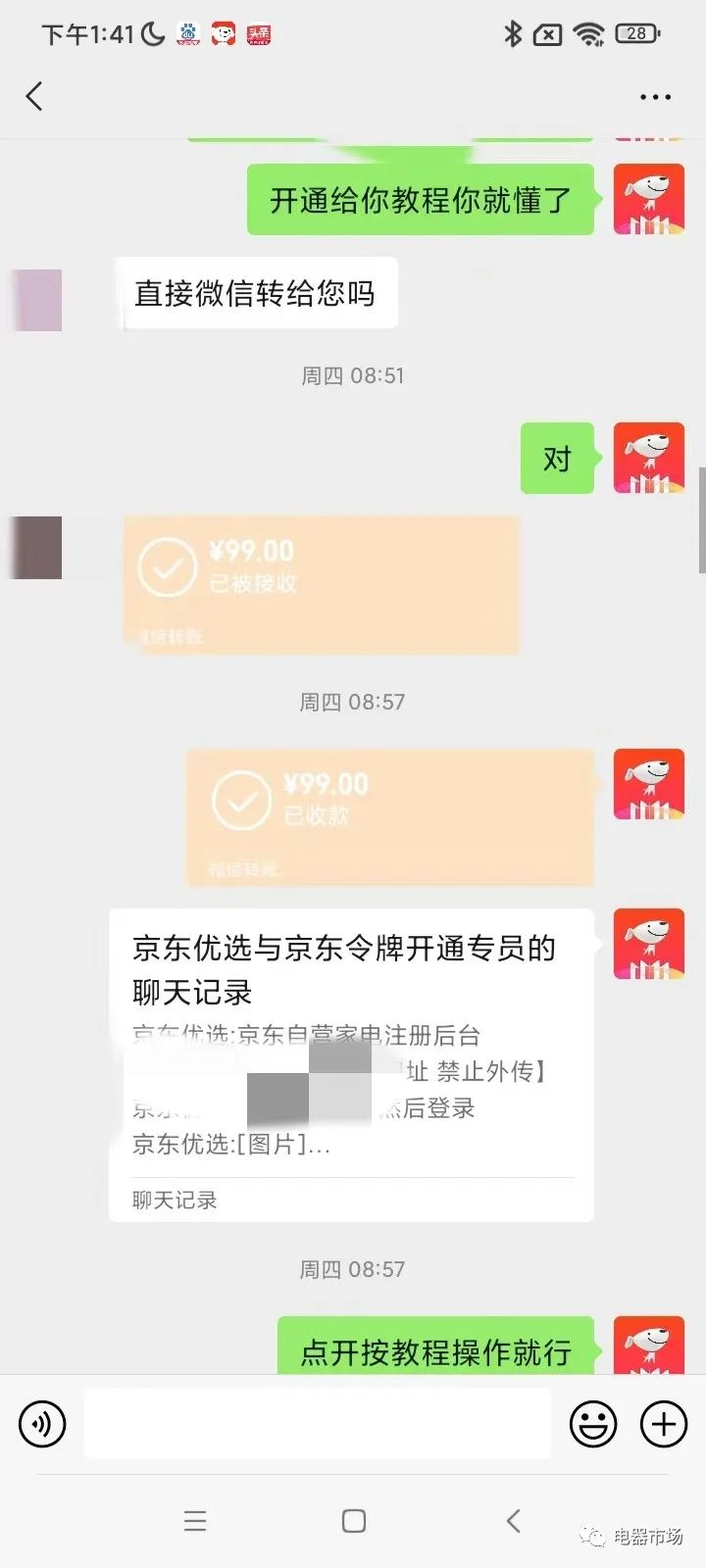706x1568 pixels.
Task: Open the ¥99.00 已收款 transfer card
Action: pyautogui.click(x=390, y=817)
